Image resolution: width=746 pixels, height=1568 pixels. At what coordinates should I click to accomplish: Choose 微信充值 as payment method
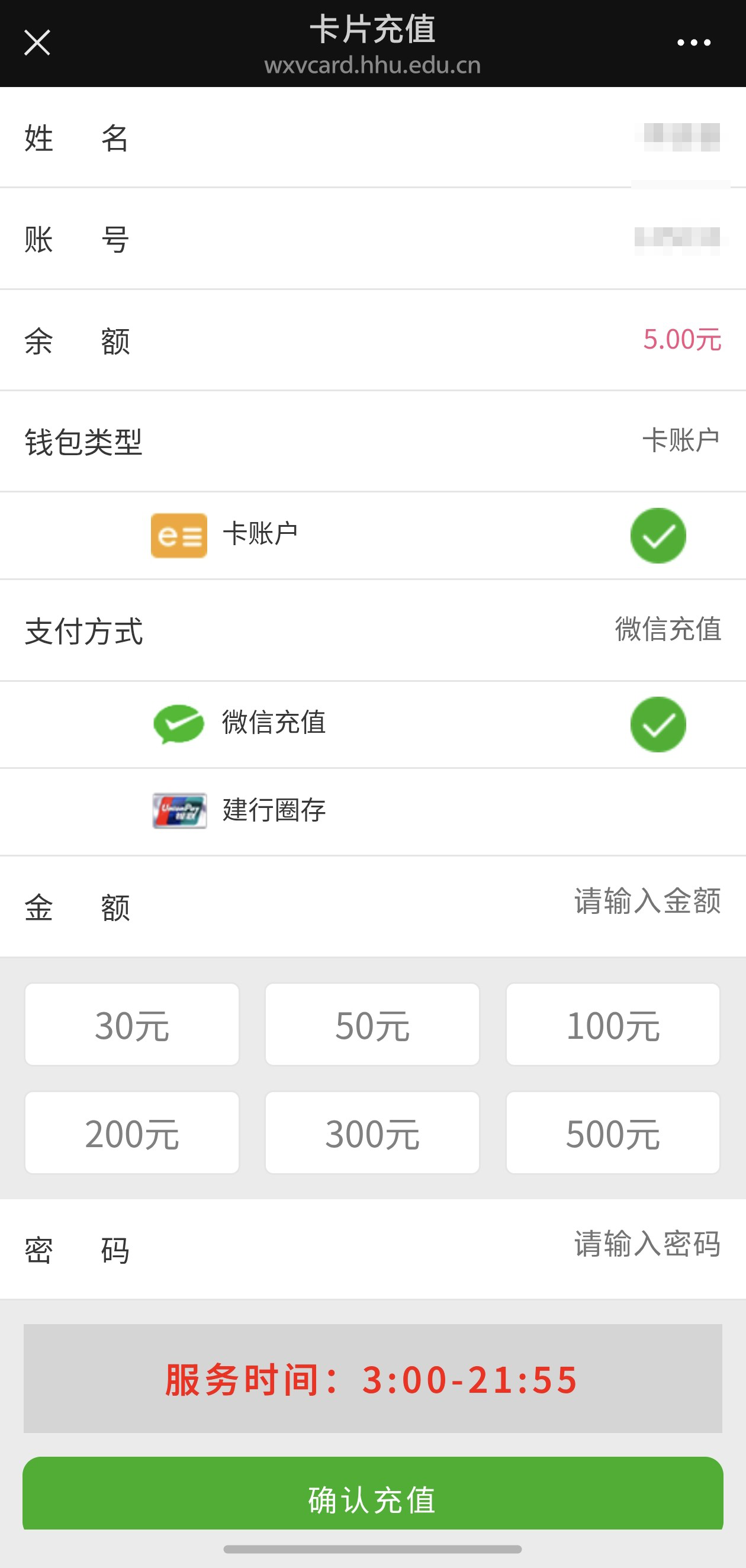(x=372, y=724)
